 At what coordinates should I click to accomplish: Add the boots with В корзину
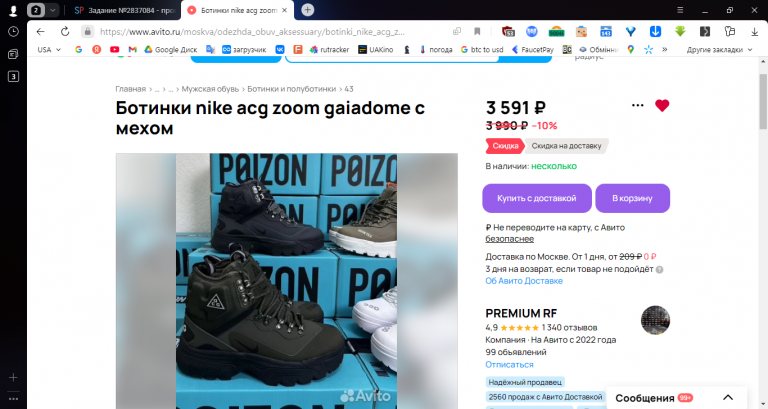coord(632,198)
